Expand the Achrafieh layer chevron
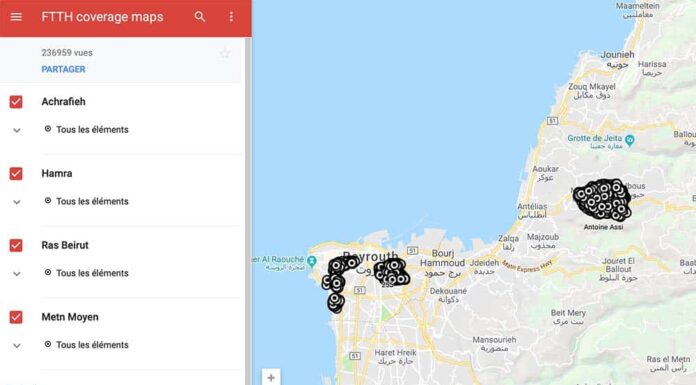The image size is (696, 385). pos(17,131)
